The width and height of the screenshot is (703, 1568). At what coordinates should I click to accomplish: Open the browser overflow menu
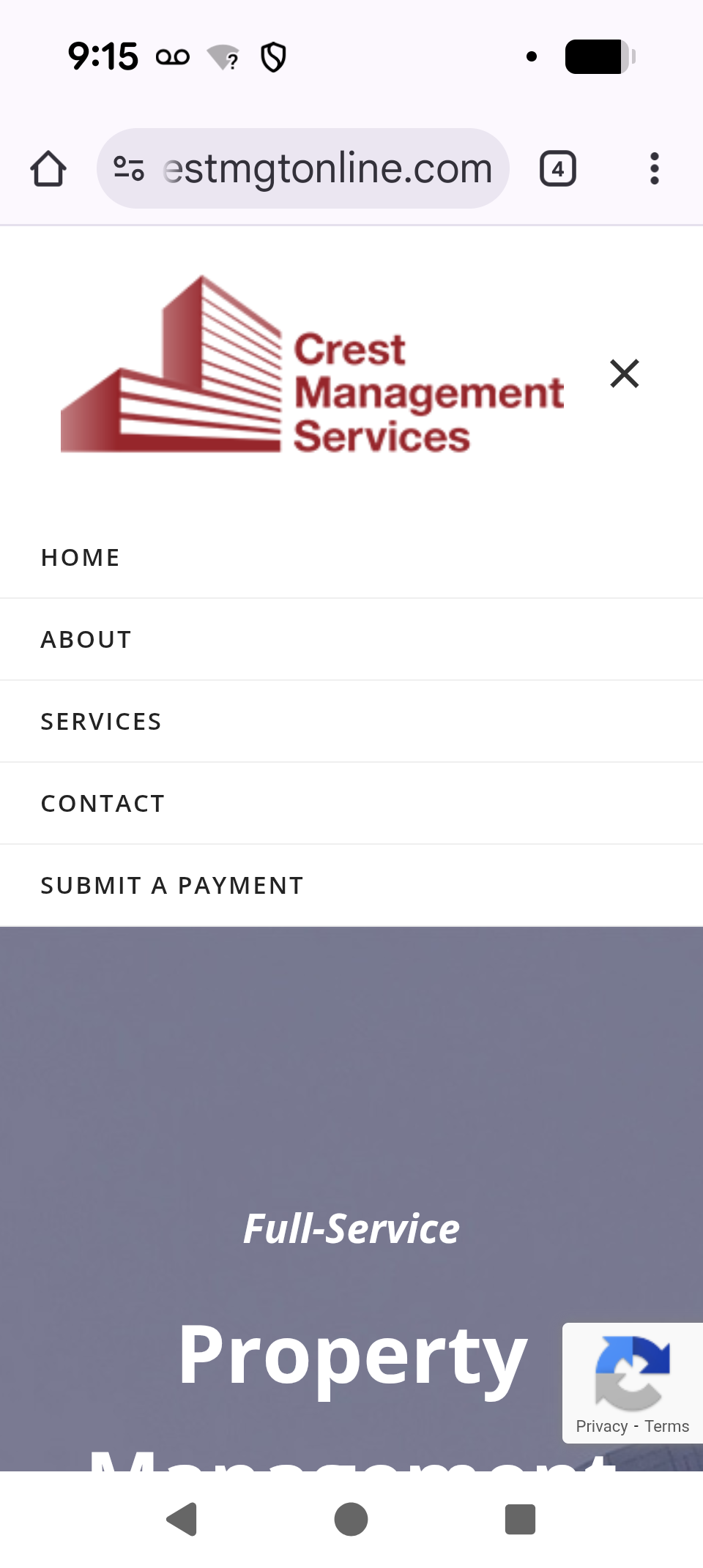(654, 169)
